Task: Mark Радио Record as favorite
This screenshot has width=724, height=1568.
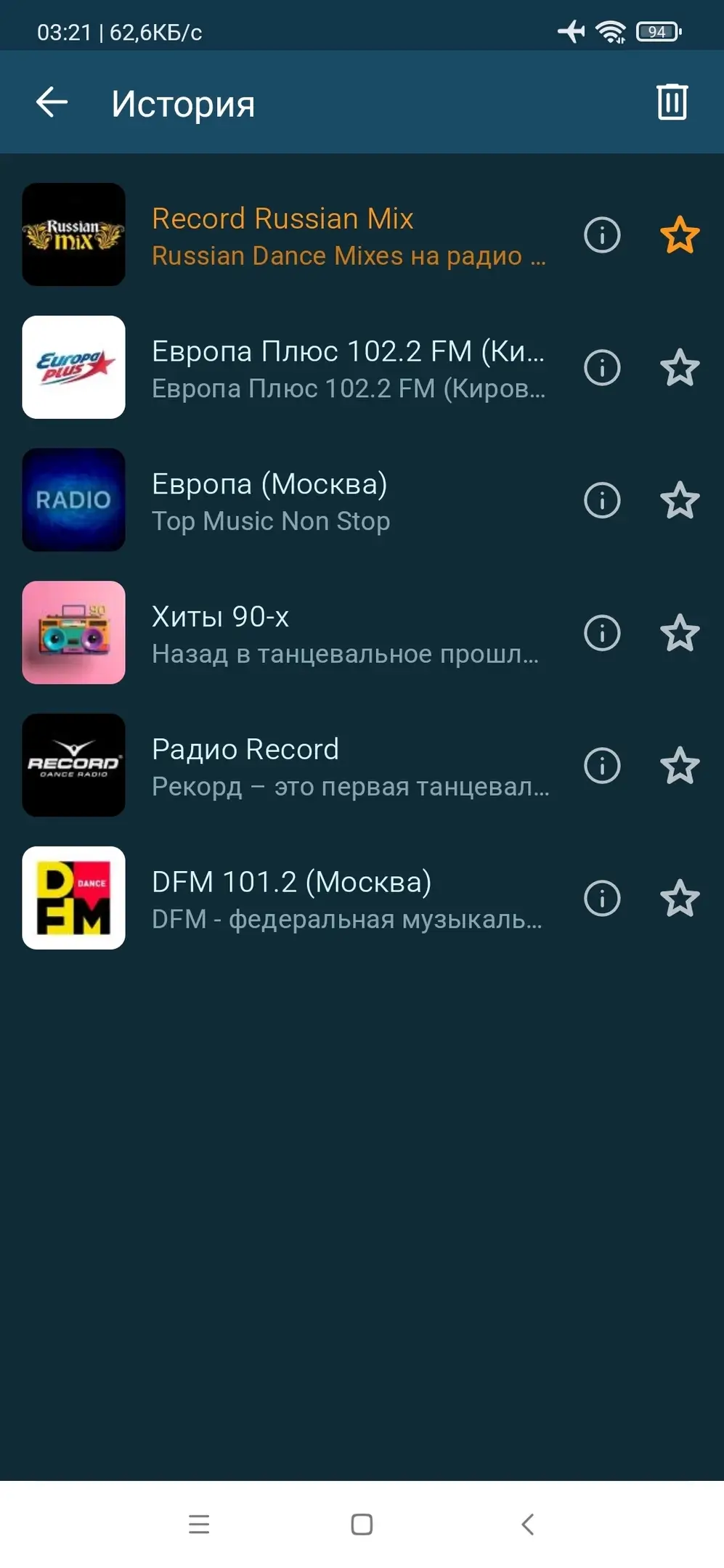Action: 680,766
